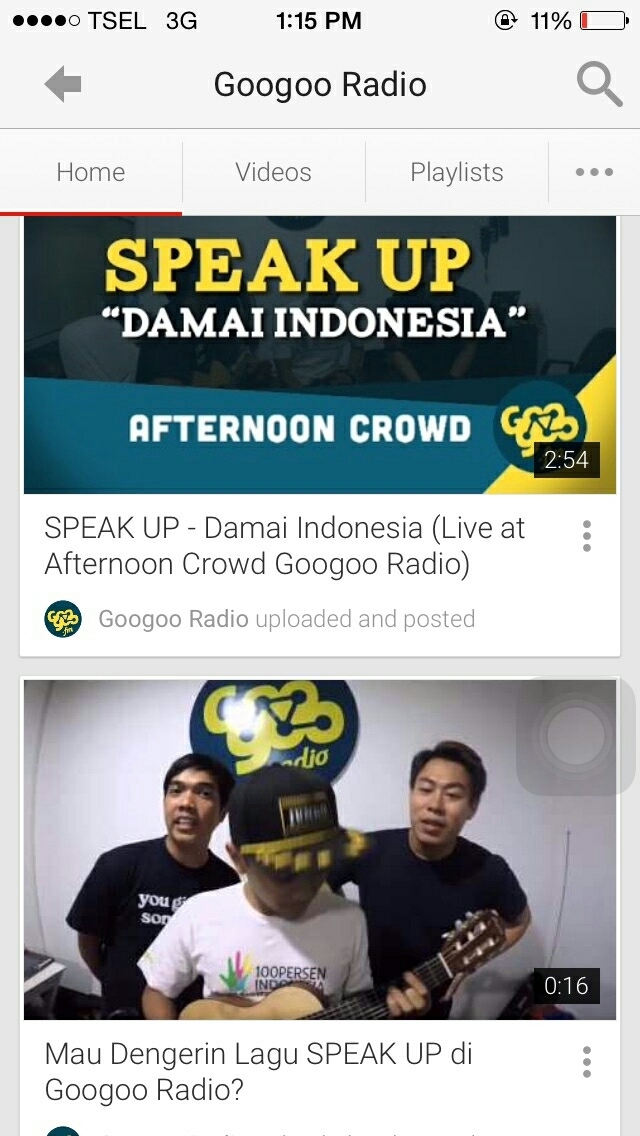The image size is (640, 1136).
Task: Play the SPEAK UP Damai Indonesia video
Action: point(320,355)
